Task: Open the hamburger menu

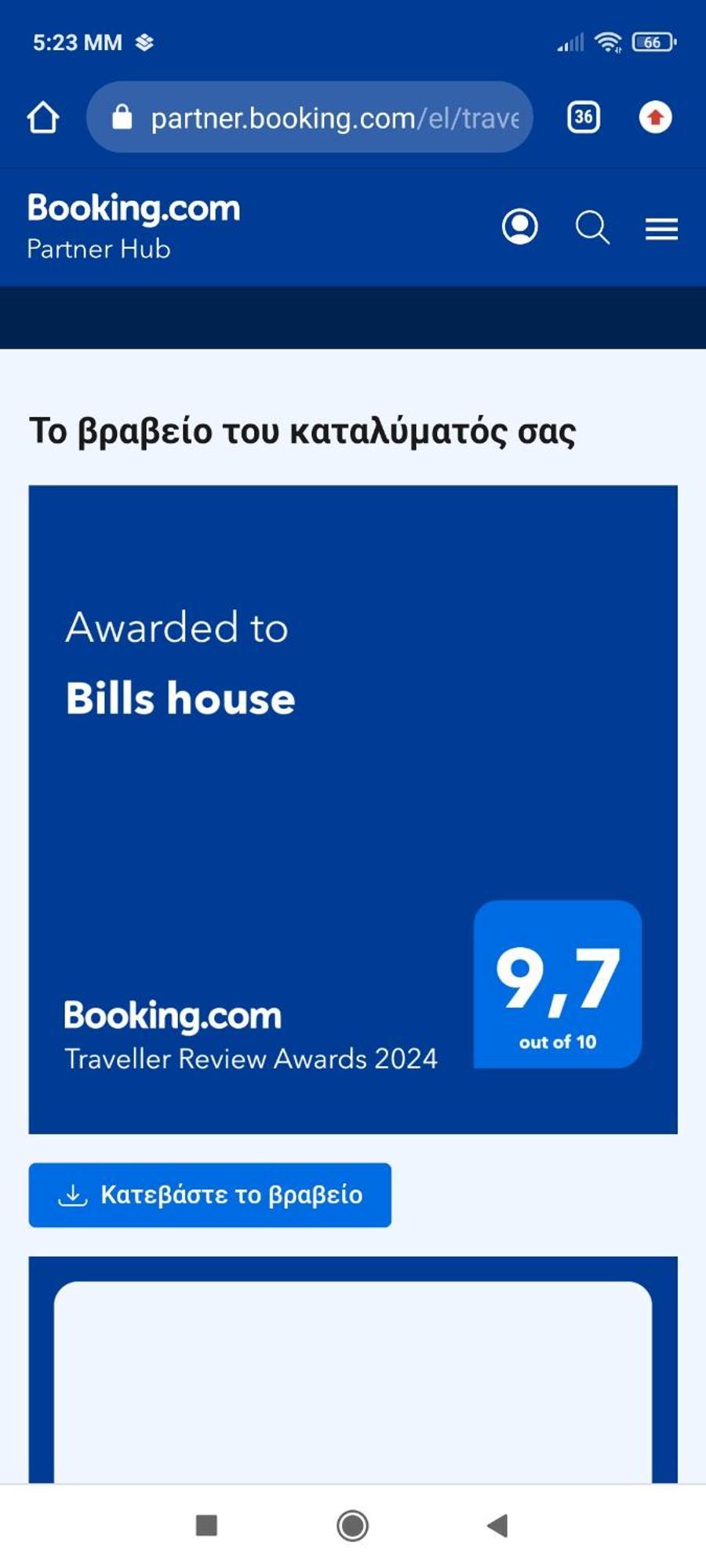Action: (x=661, y=229)
